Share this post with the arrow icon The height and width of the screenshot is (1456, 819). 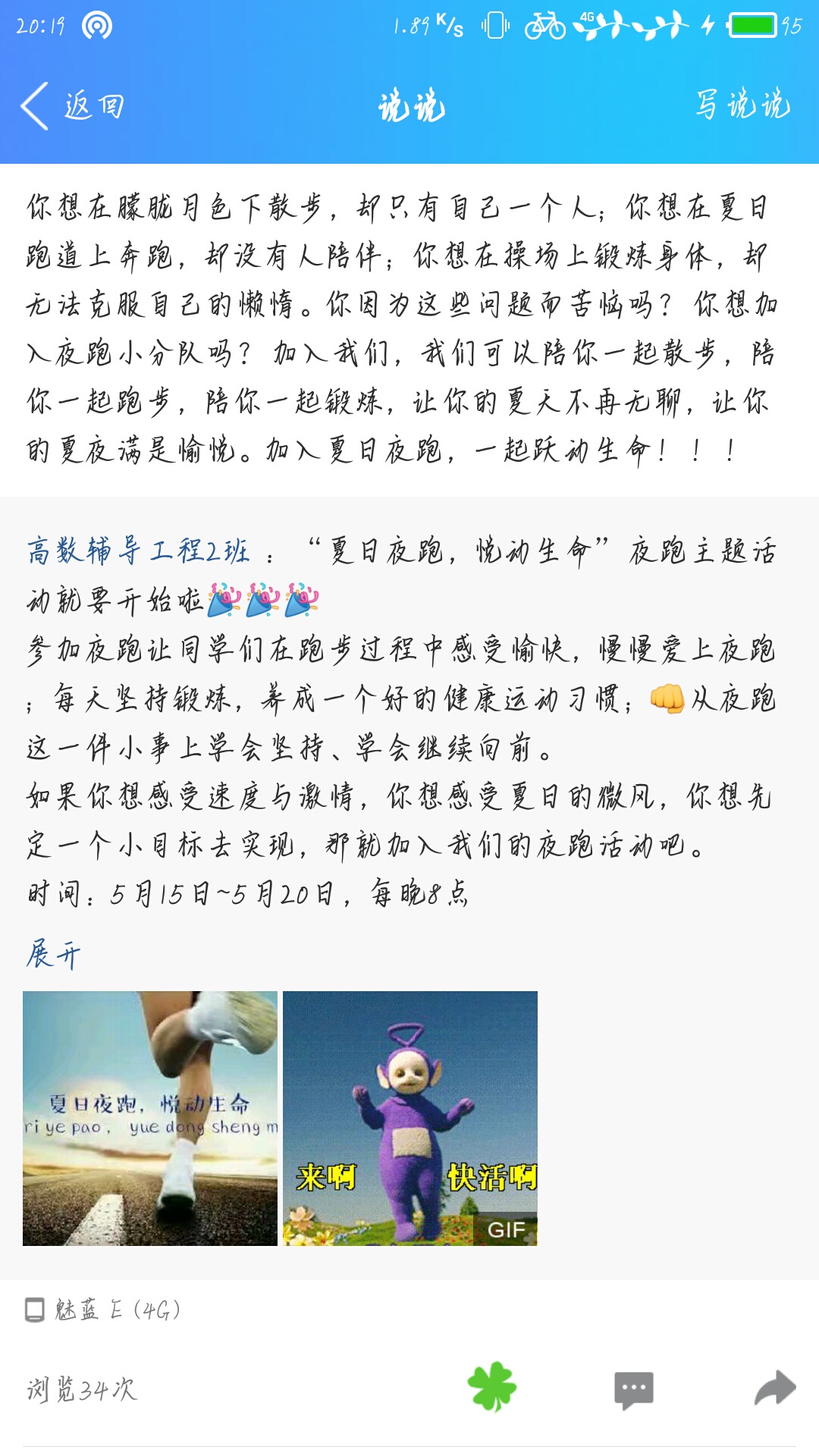pos(774,1389)
